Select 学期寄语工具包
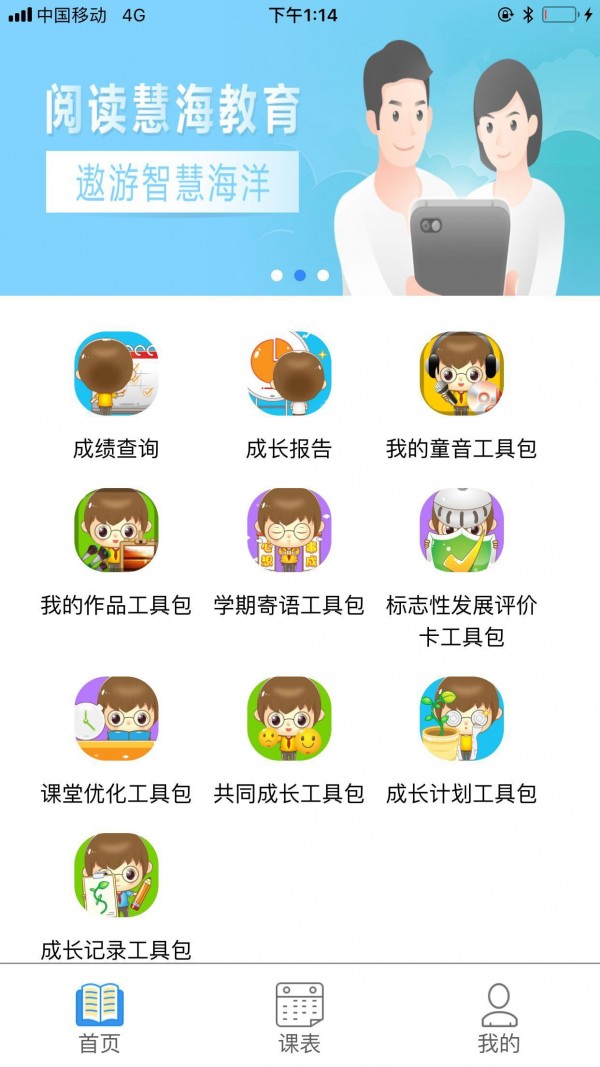The height and width of the screenshot is (1067, 600). tap(289, 531)
